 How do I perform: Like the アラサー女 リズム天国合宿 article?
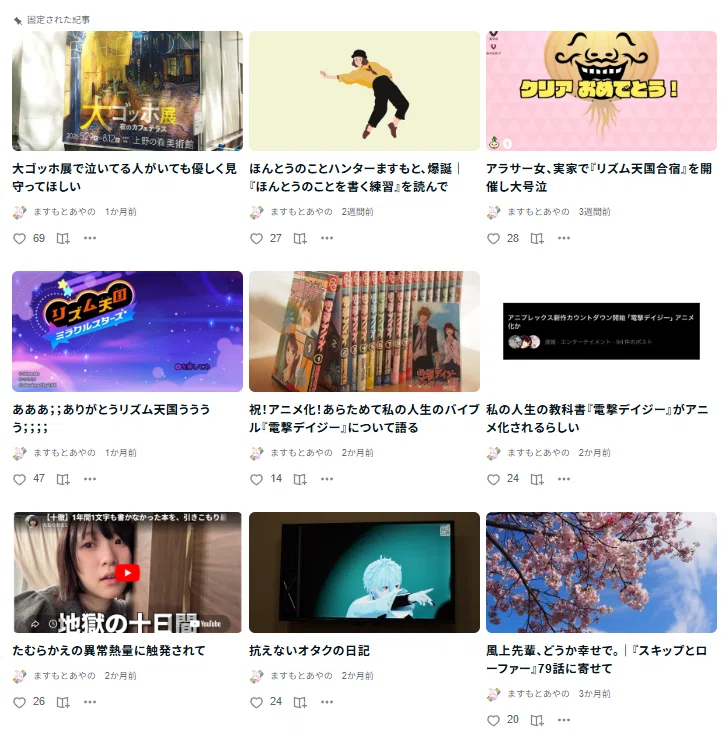pyautogui.click(x=493, y=238)
